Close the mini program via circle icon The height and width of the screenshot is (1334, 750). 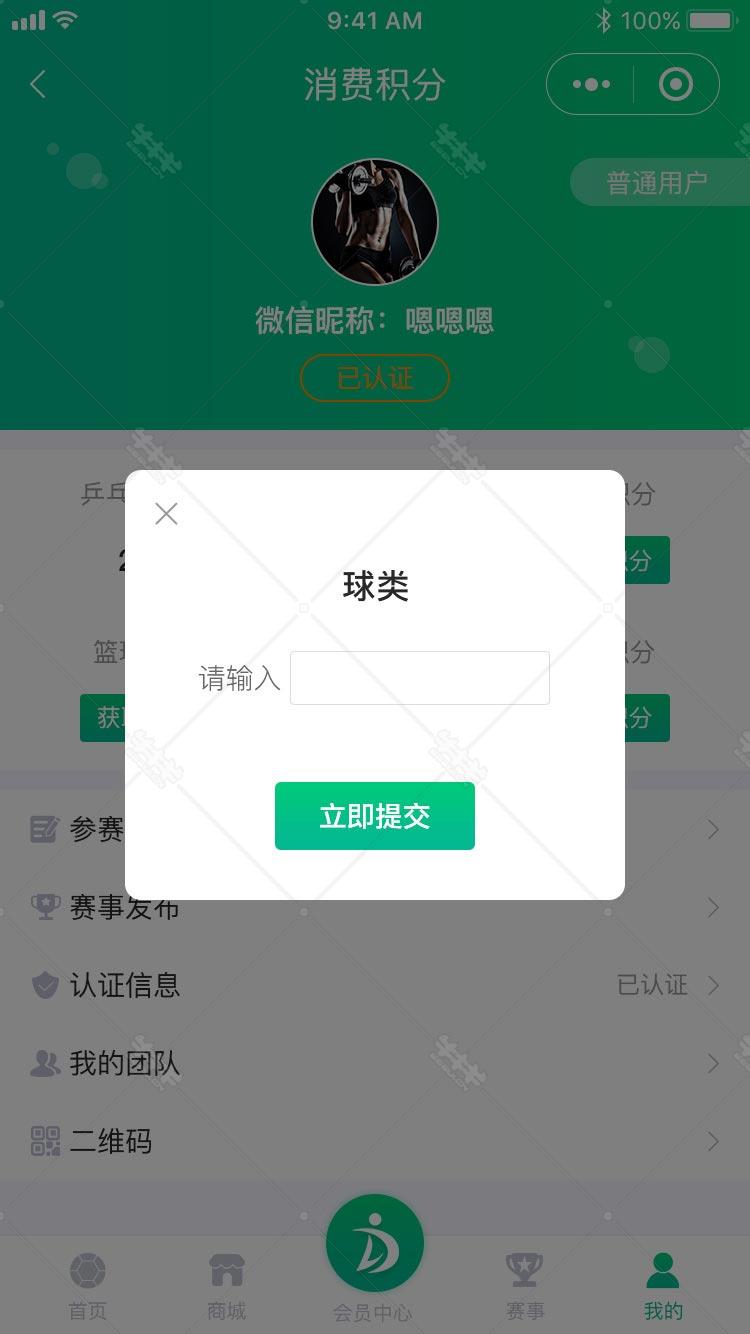[x=676, y=84]
